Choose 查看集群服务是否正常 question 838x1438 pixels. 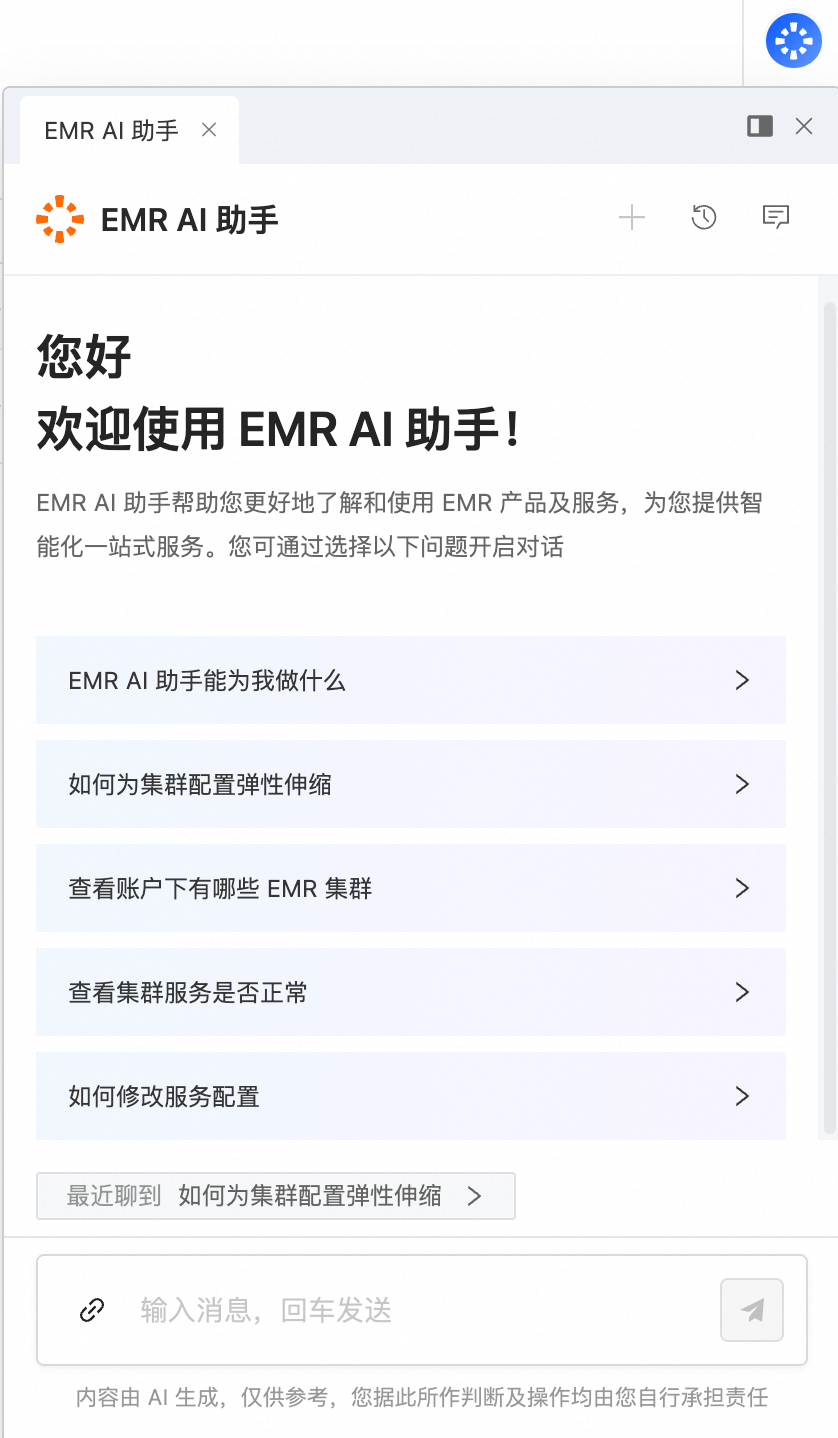(410, 992)
